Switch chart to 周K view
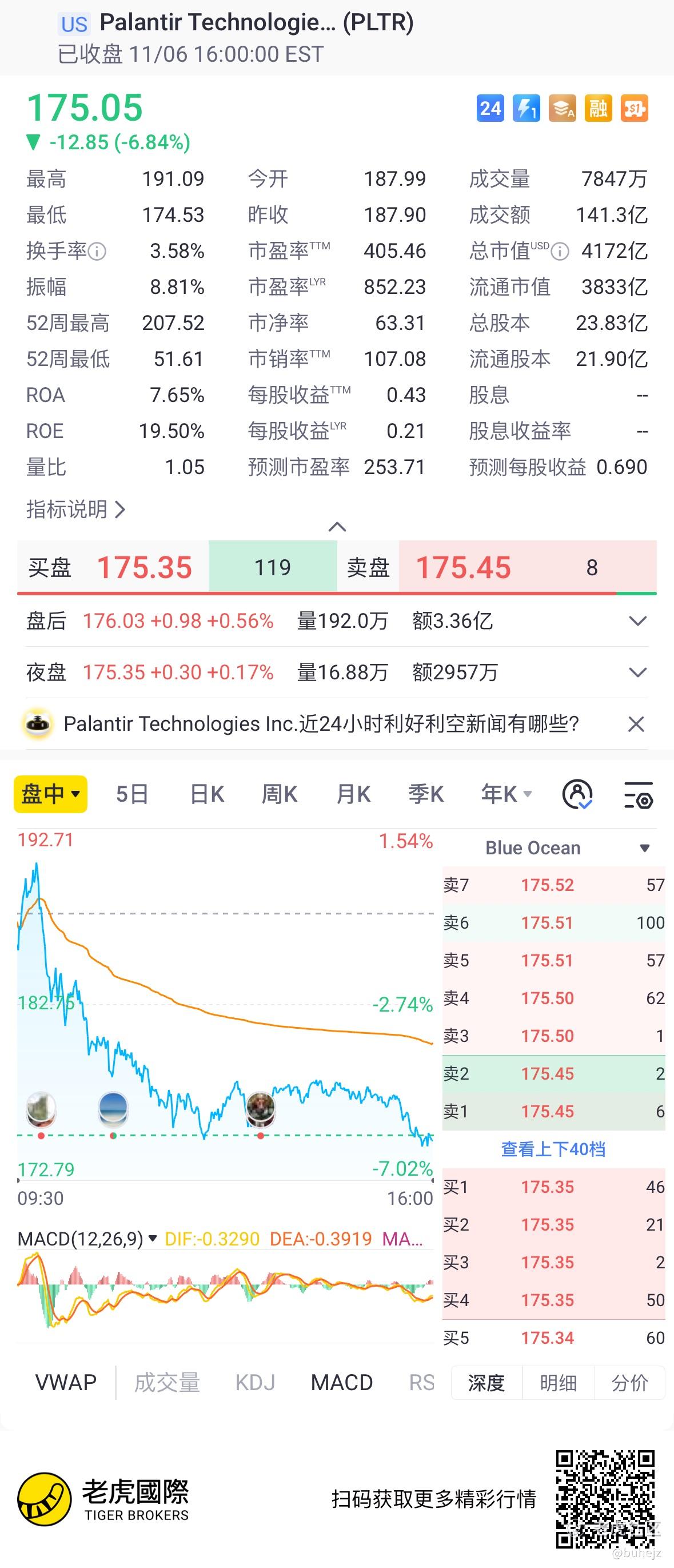 tap(279, 794)
